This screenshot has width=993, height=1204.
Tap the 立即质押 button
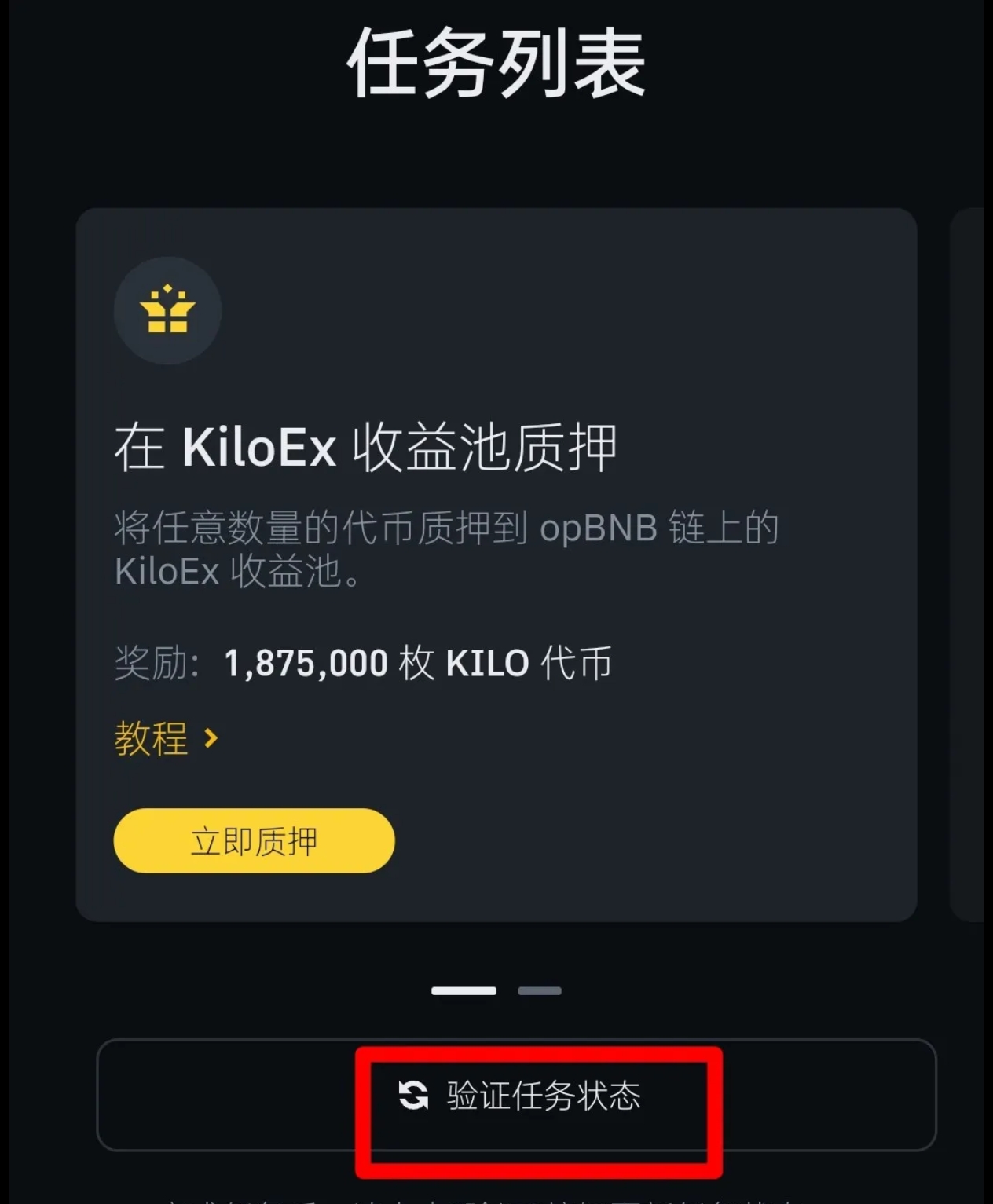click(254, 841)
